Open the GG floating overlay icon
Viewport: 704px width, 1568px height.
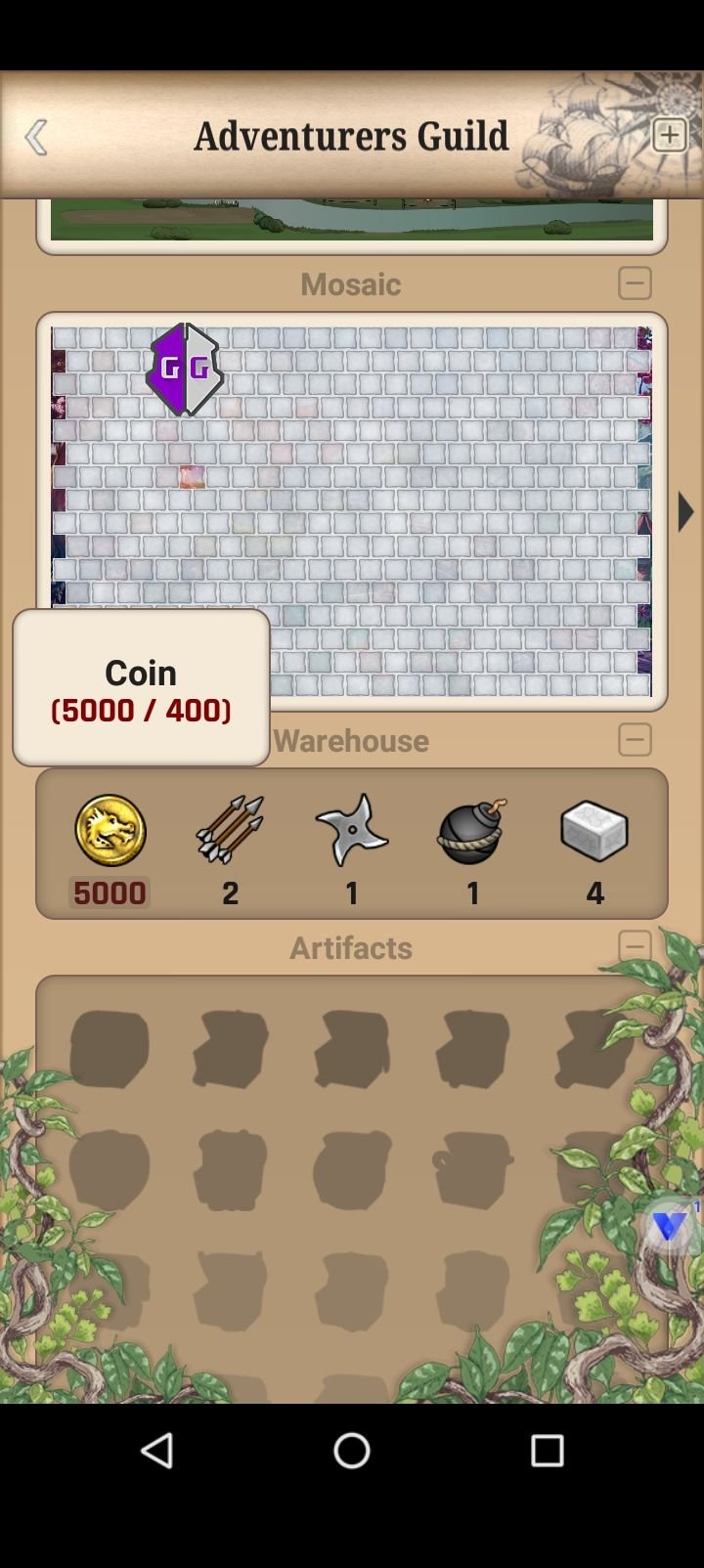click(185, 369)
